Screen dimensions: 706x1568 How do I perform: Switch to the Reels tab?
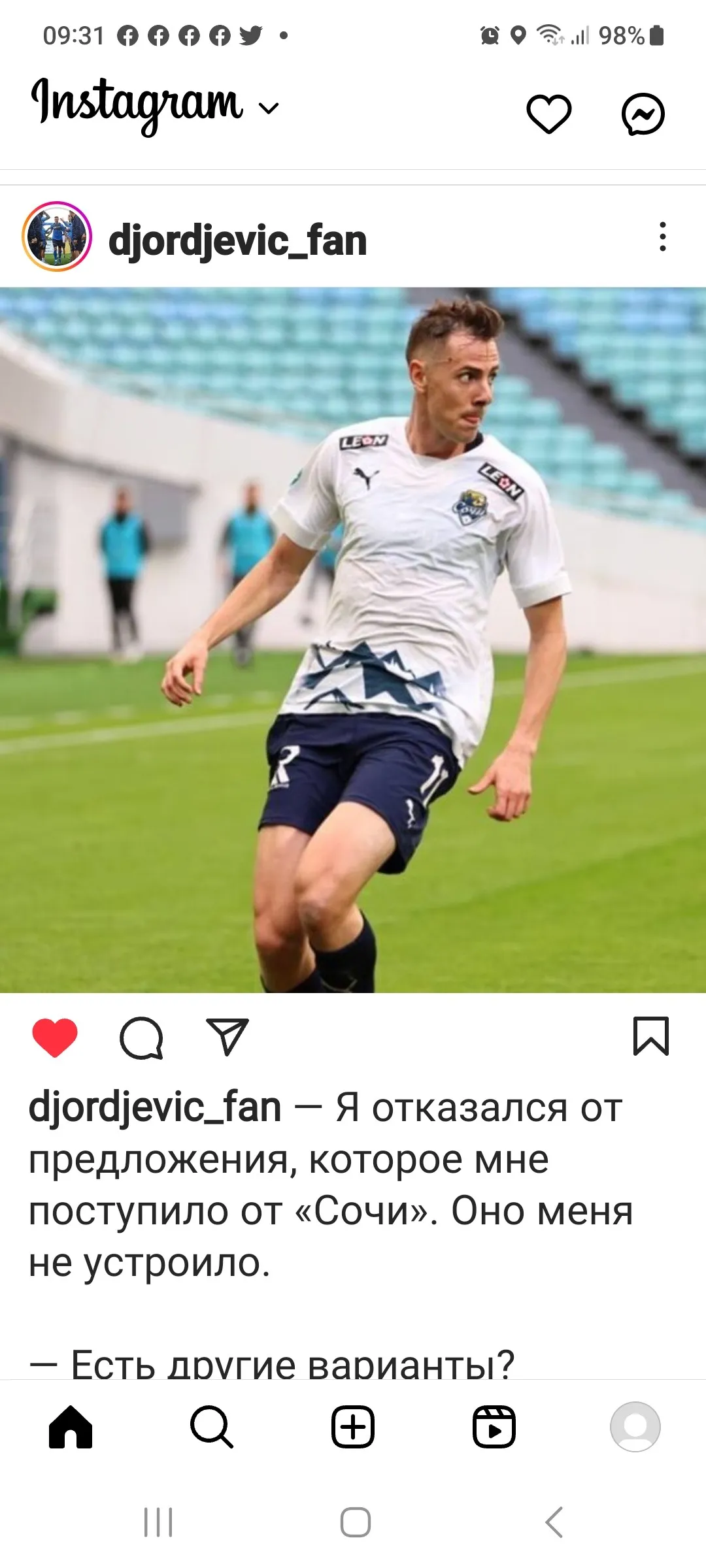(494, 1428)
